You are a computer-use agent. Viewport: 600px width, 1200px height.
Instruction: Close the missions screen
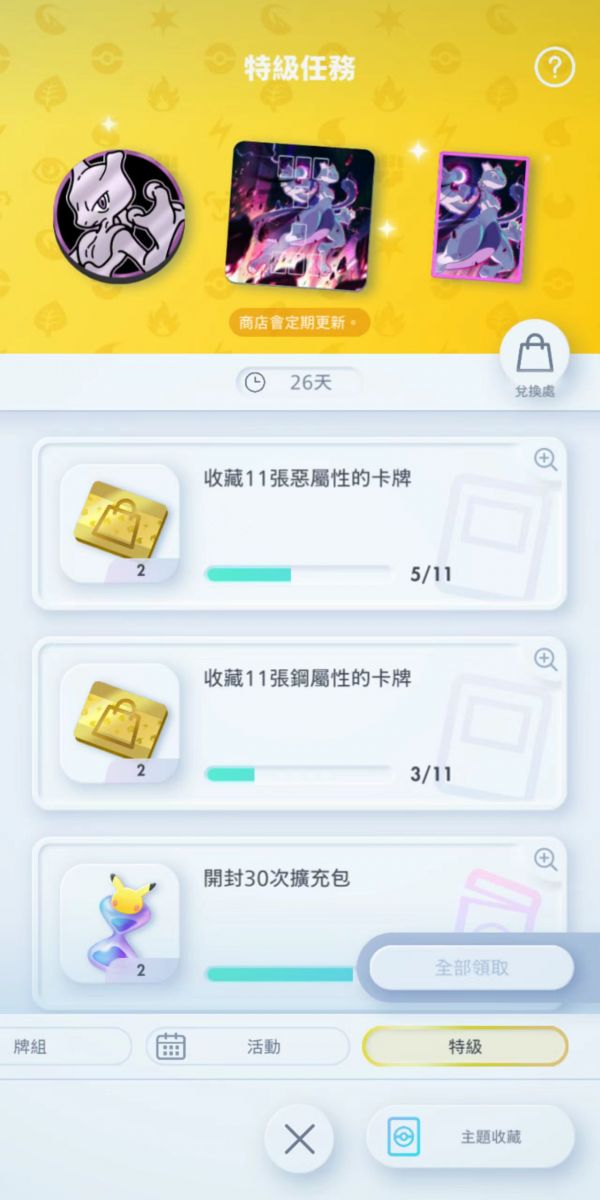(299, 1138)
